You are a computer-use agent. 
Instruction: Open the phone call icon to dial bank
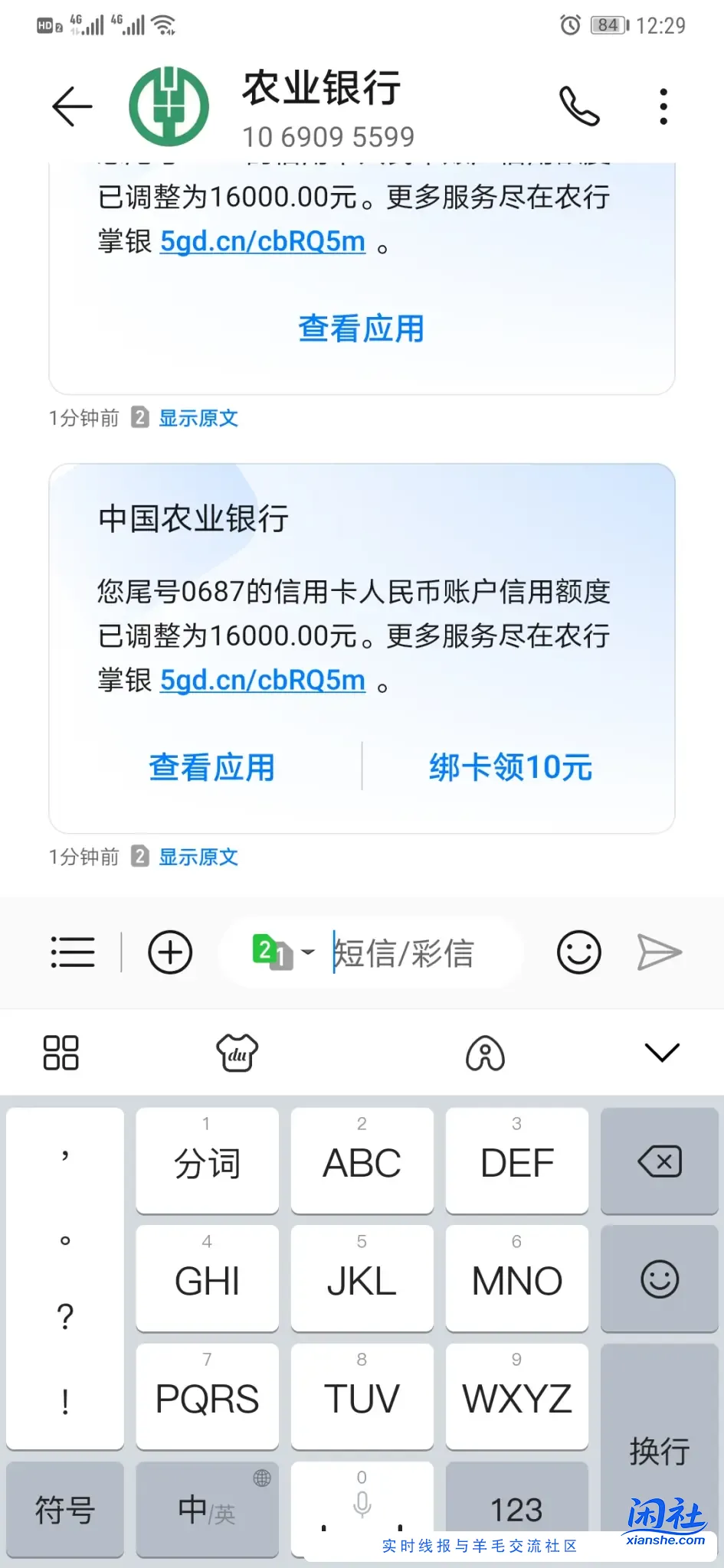pos(580,105)
